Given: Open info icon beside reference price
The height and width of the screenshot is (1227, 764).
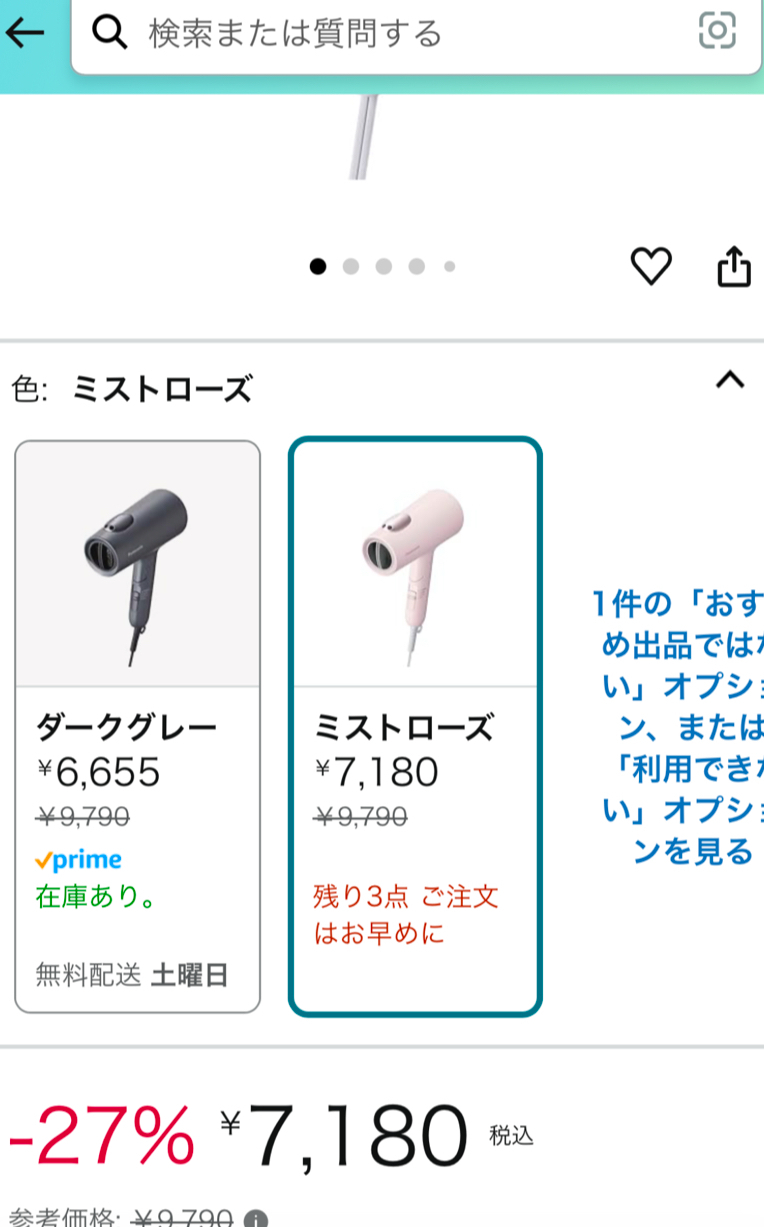Looking at the screenshot, I should (x=256, y=1219).
